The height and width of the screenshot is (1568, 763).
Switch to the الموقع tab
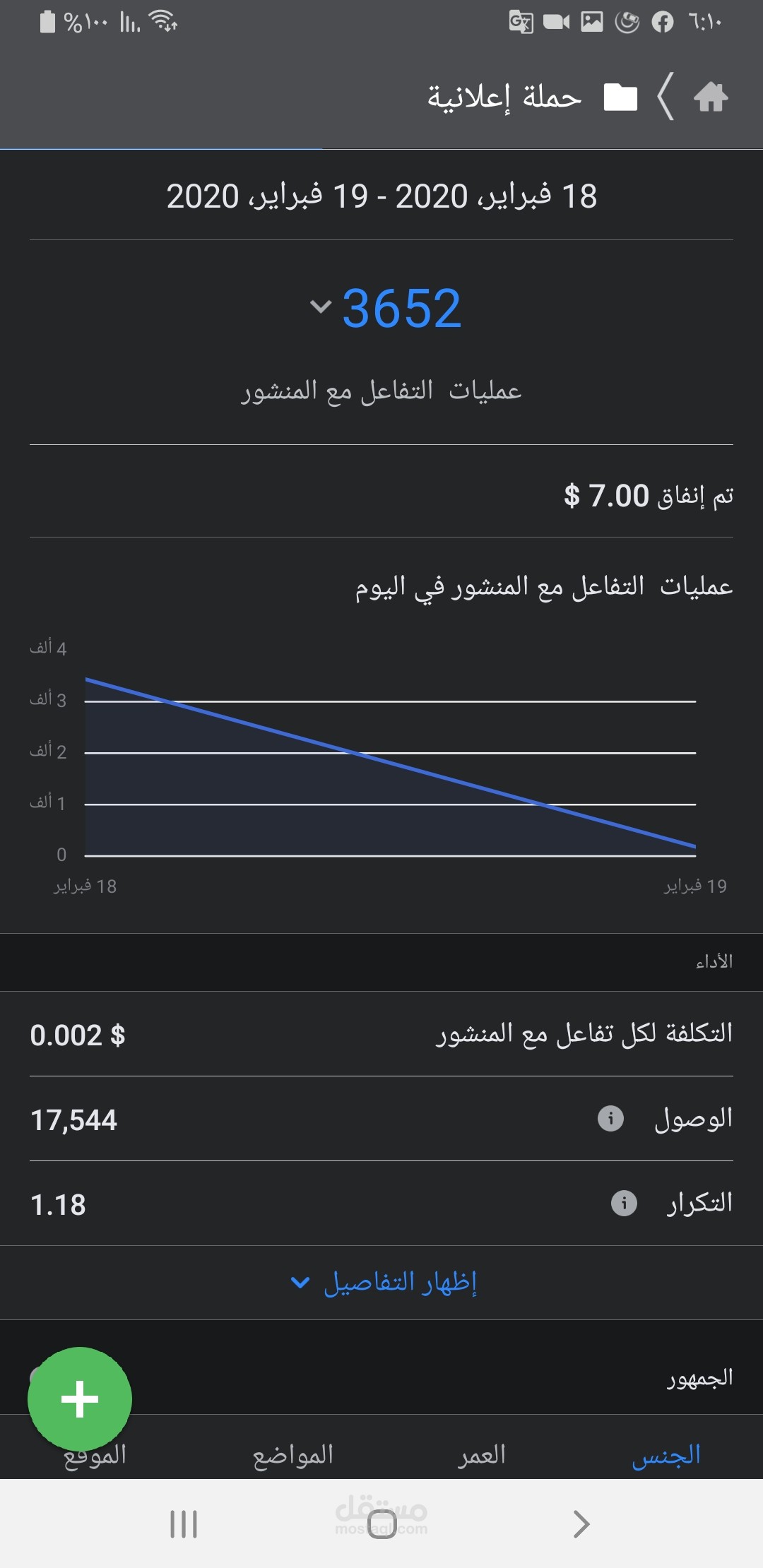95,1458
